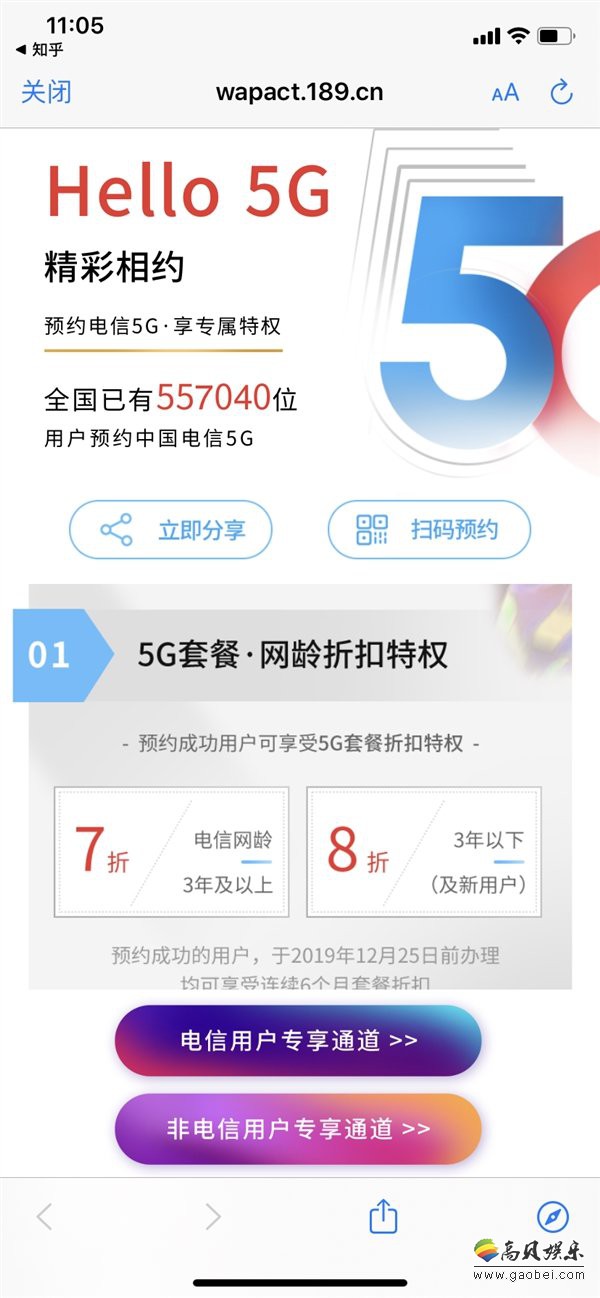Screen dimensions: 600x1298
Task: Open the page in Safari
Action: [552, 1216]
